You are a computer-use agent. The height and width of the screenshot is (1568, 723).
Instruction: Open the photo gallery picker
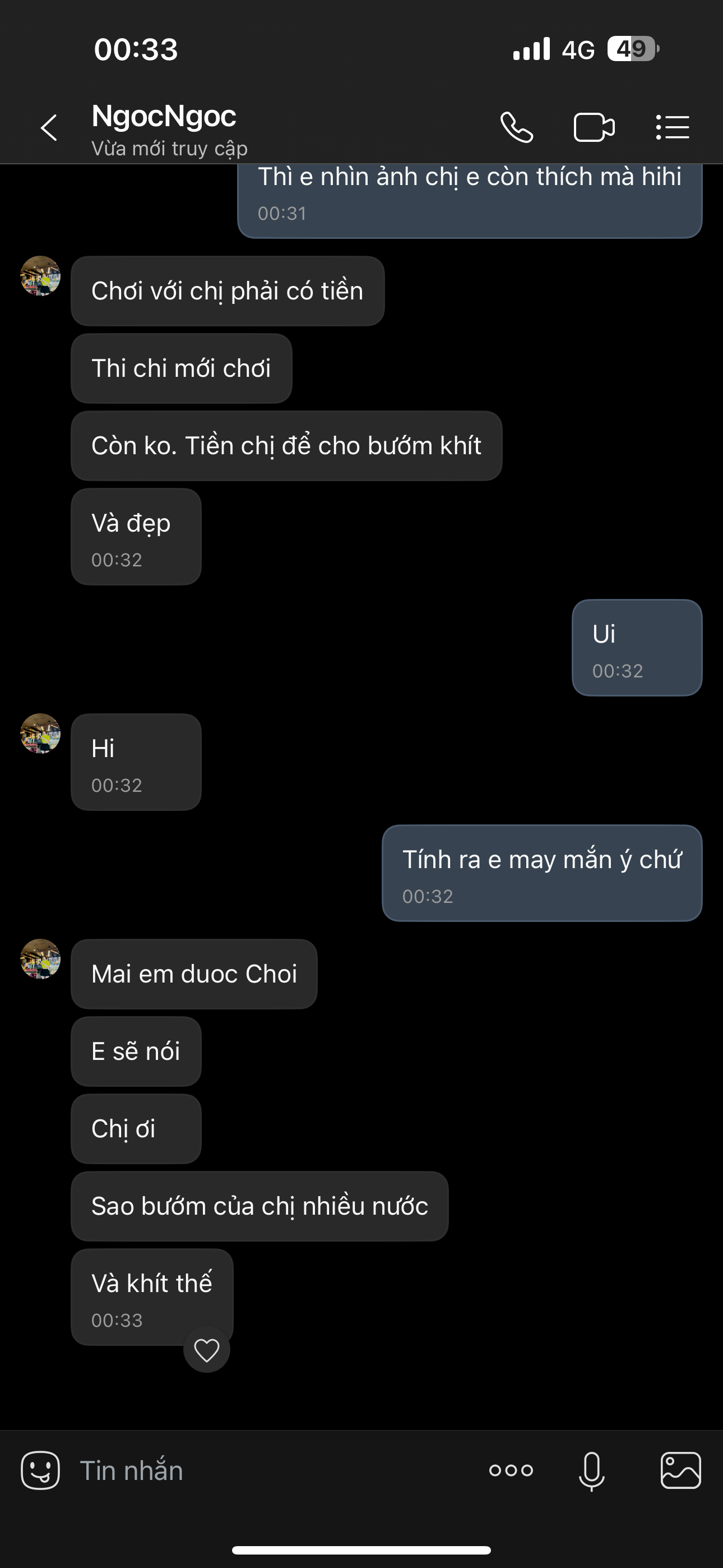(x=680, y=1470)
